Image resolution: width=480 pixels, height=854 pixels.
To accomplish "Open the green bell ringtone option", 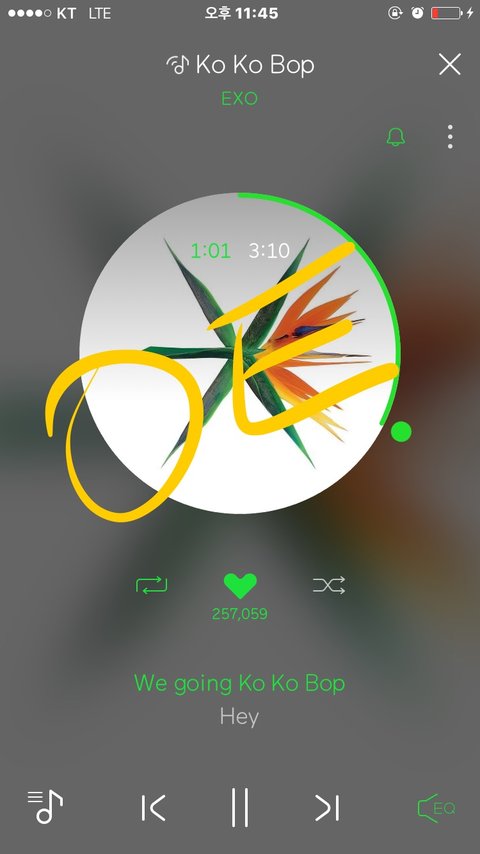I will tap(396, 136).
